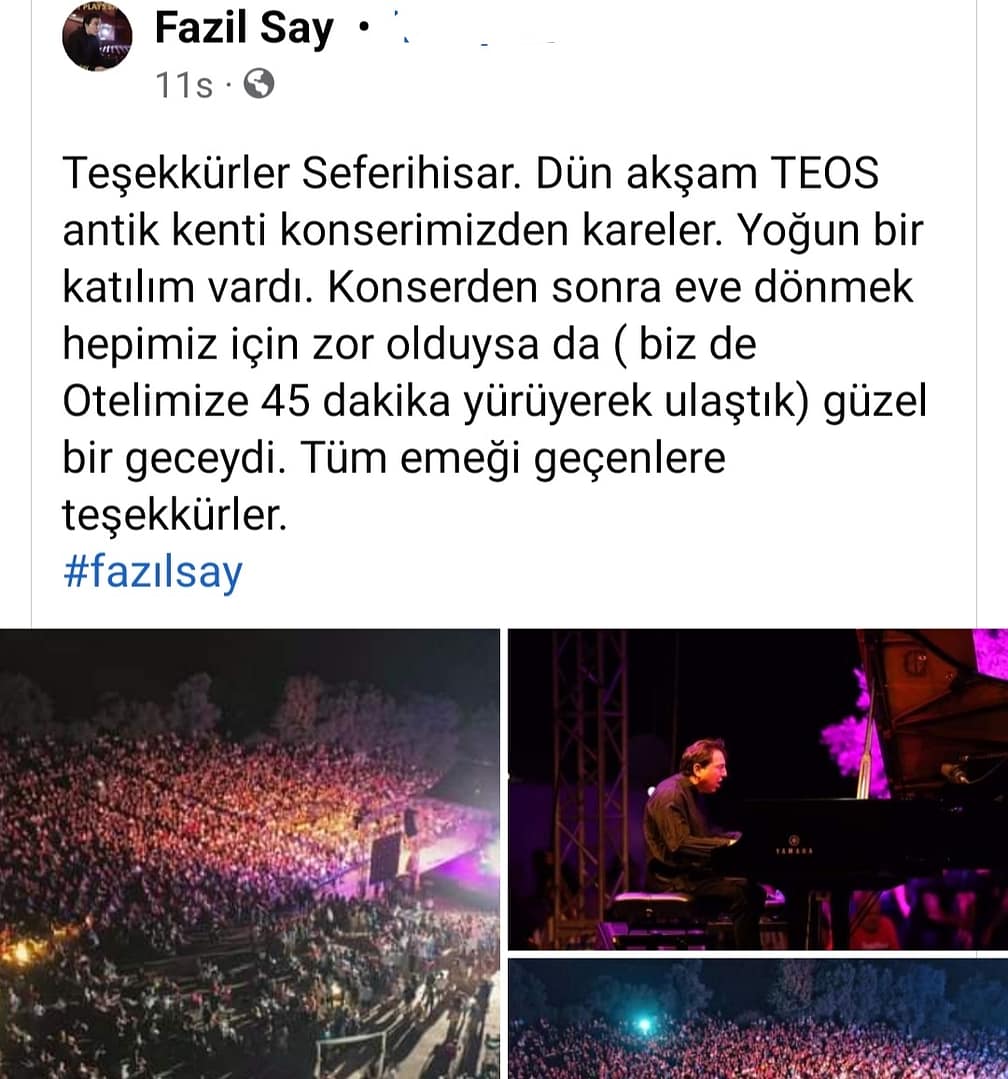The image size is (1008, 1079).
Task: Click Fazil Say's avatar next to the post
Action: pos(99,37)
